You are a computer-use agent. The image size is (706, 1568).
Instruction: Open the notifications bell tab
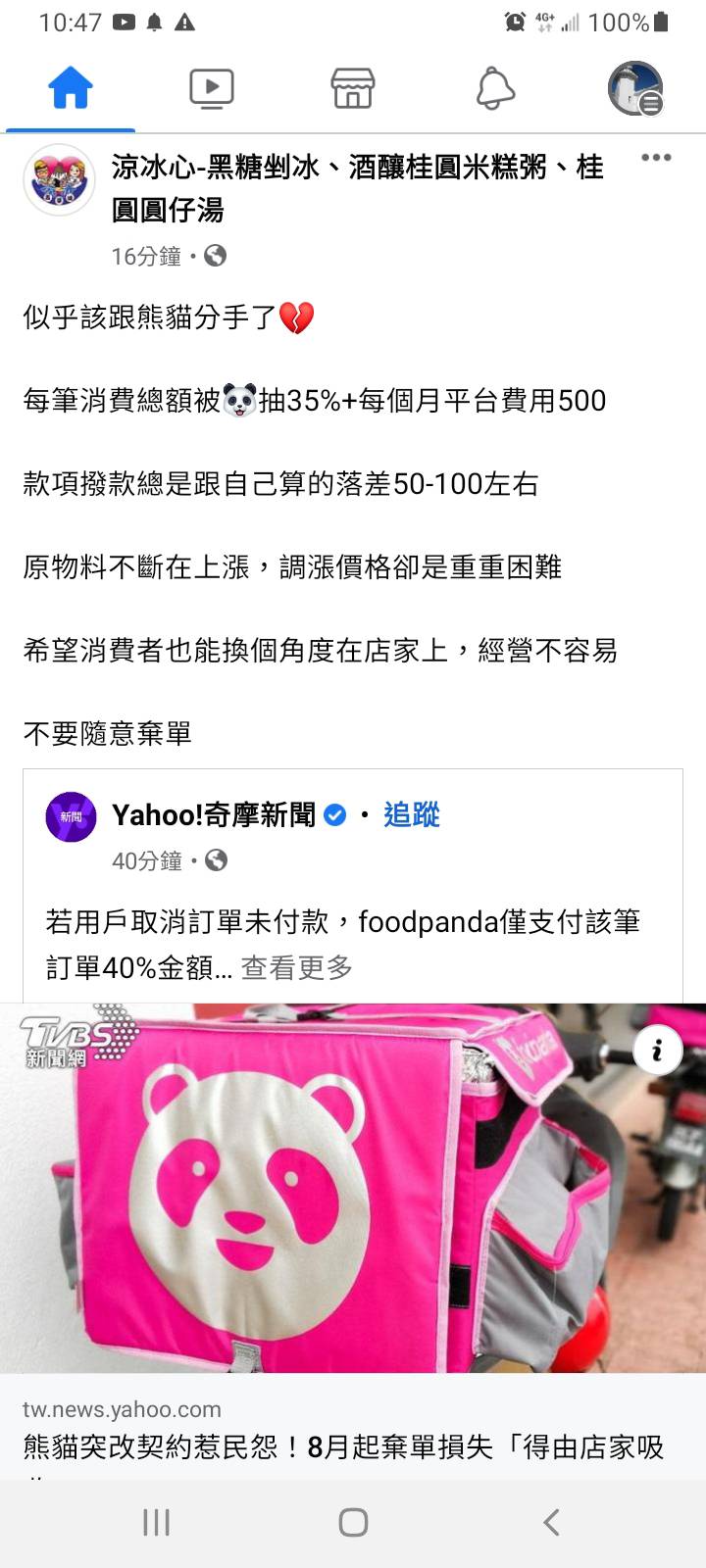[495, 89]
